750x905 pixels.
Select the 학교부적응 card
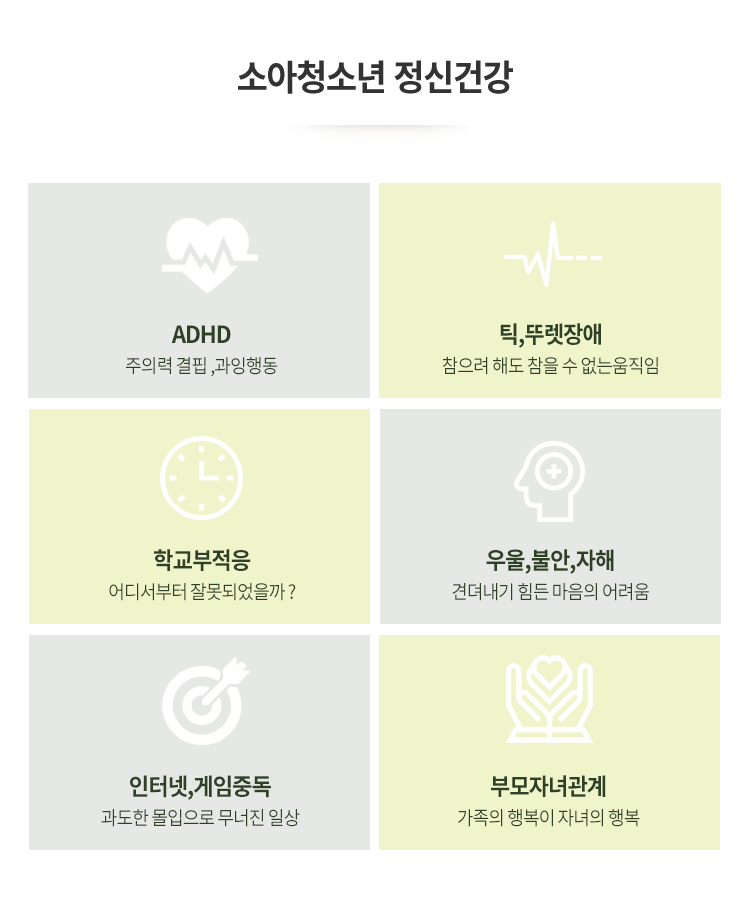199,516
